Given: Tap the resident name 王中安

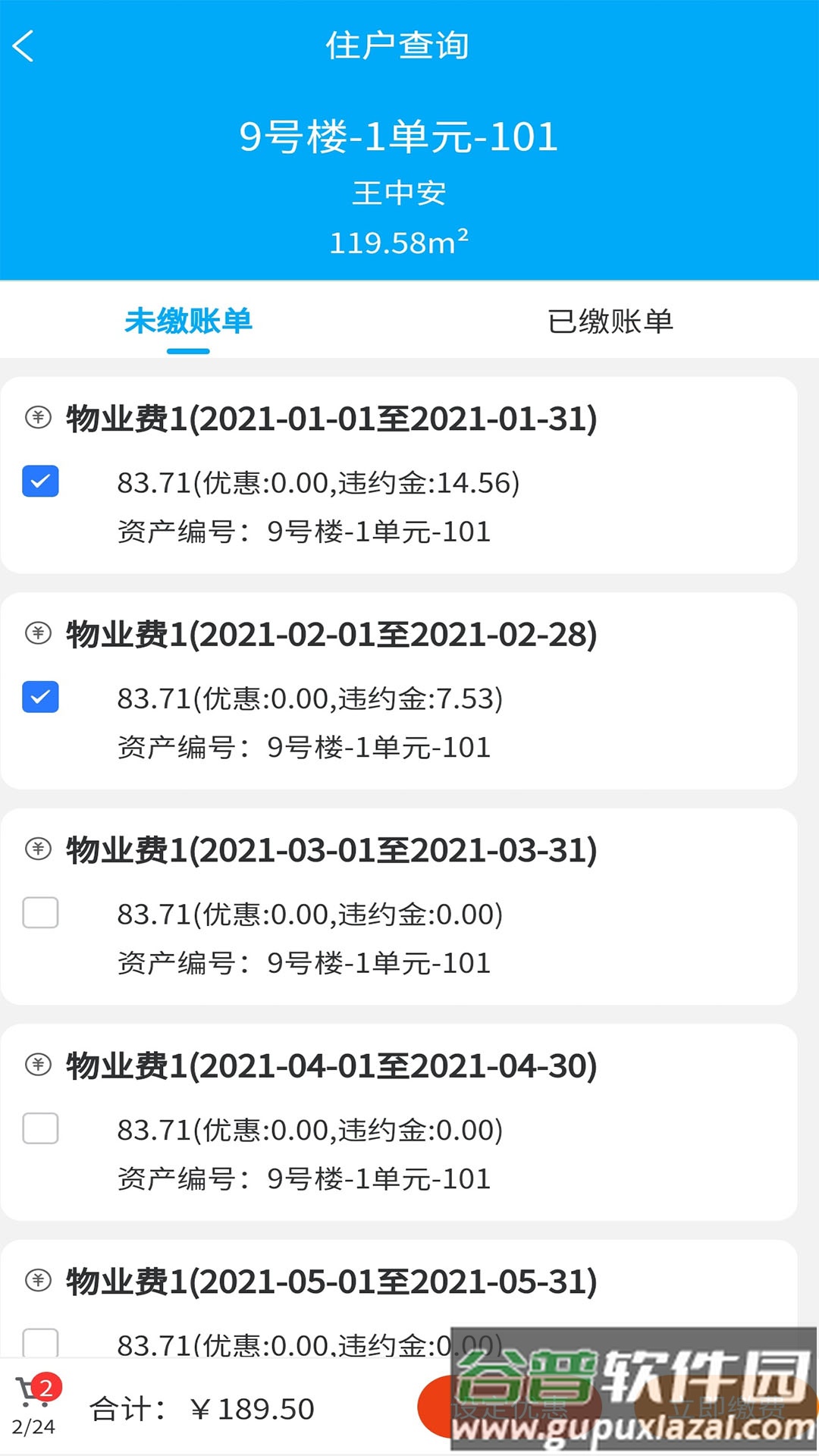Looking at the screenshot, I should (x=402, y=193).
